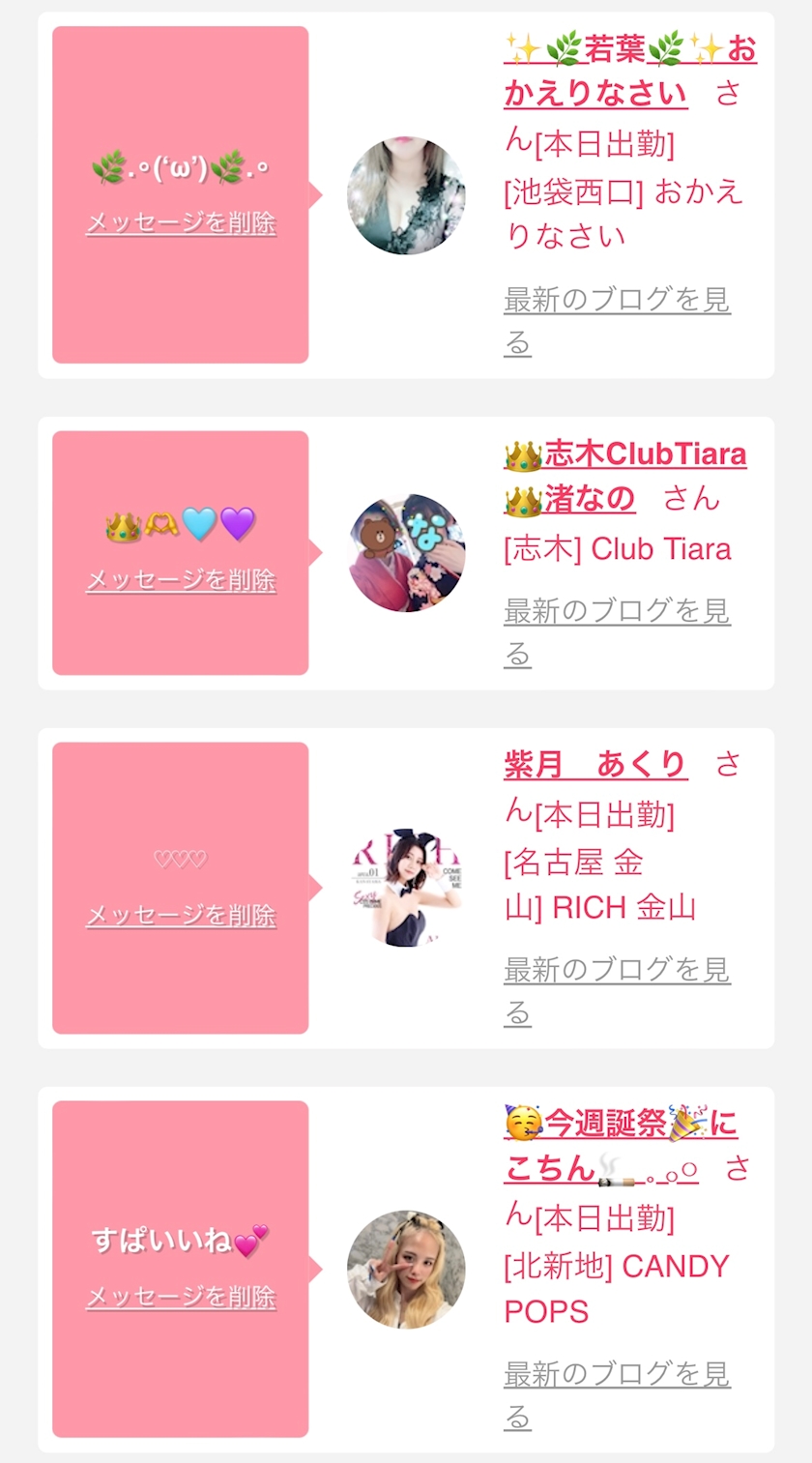Open 志木ClubTiara 渚なの profile link
812x1463 pixels.
click(625, 477)
